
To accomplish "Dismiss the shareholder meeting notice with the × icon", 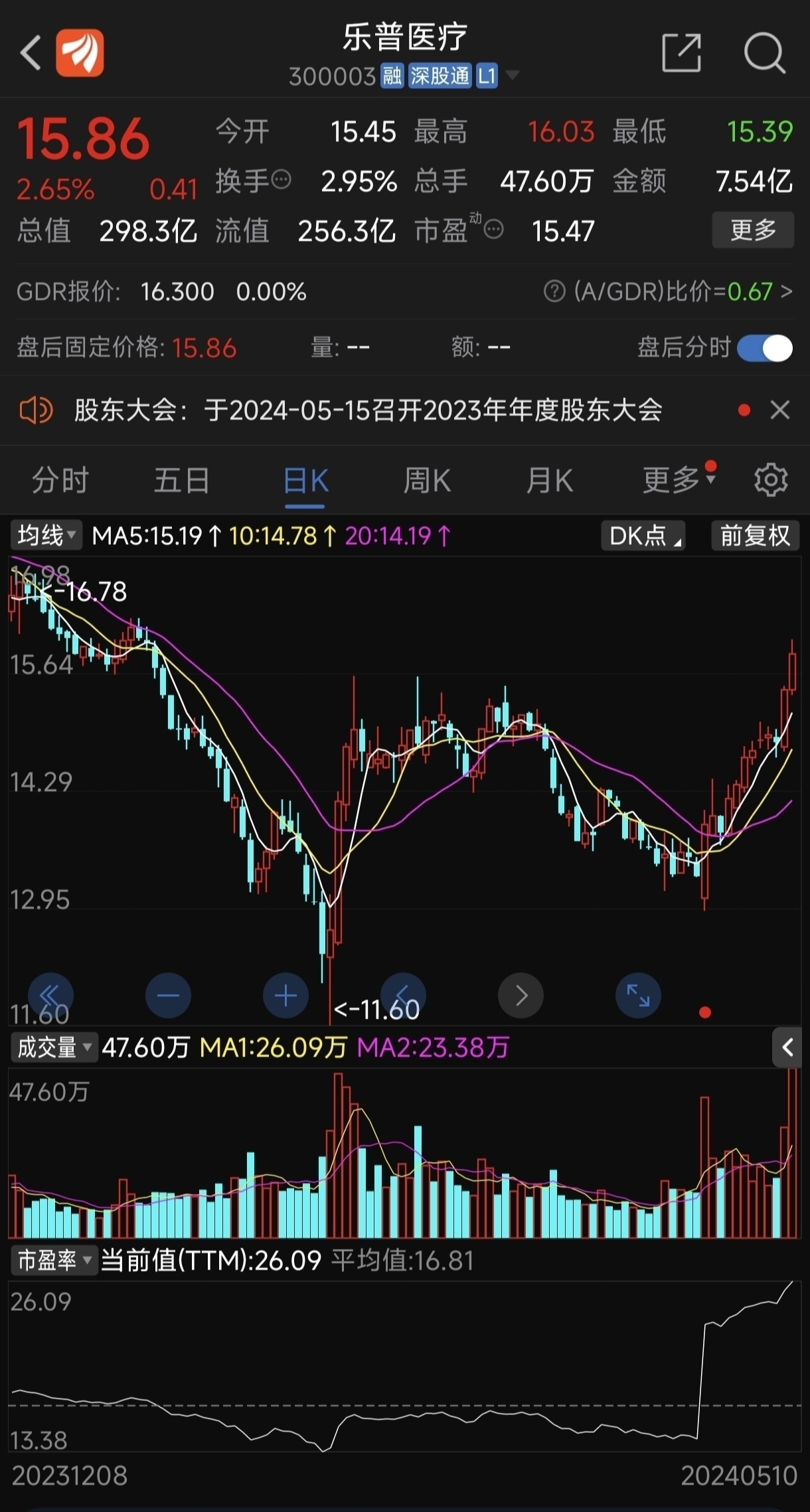I will 779,410.
